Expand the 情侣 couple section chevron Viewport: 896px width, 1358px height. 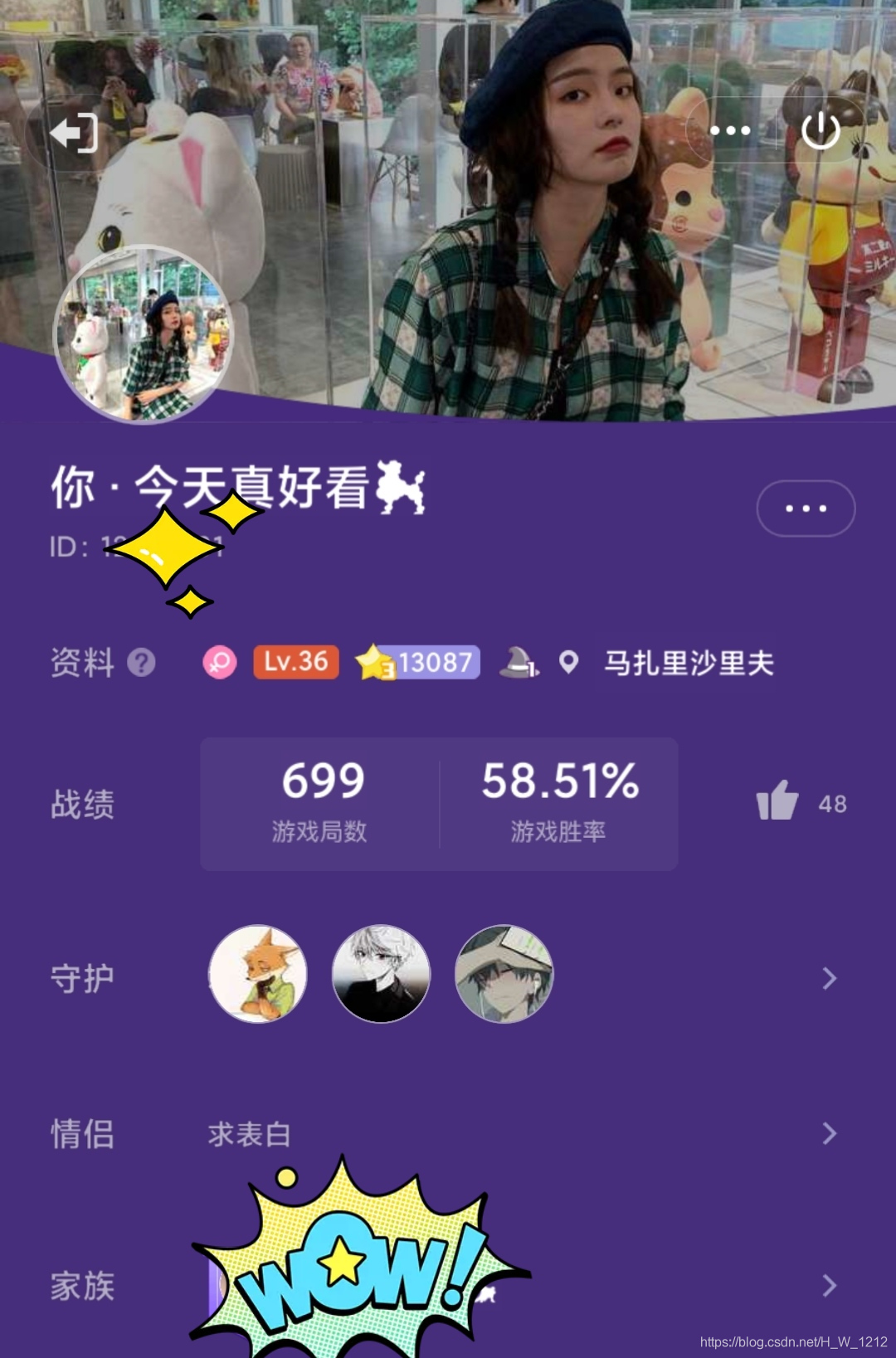click(829, 1132)
